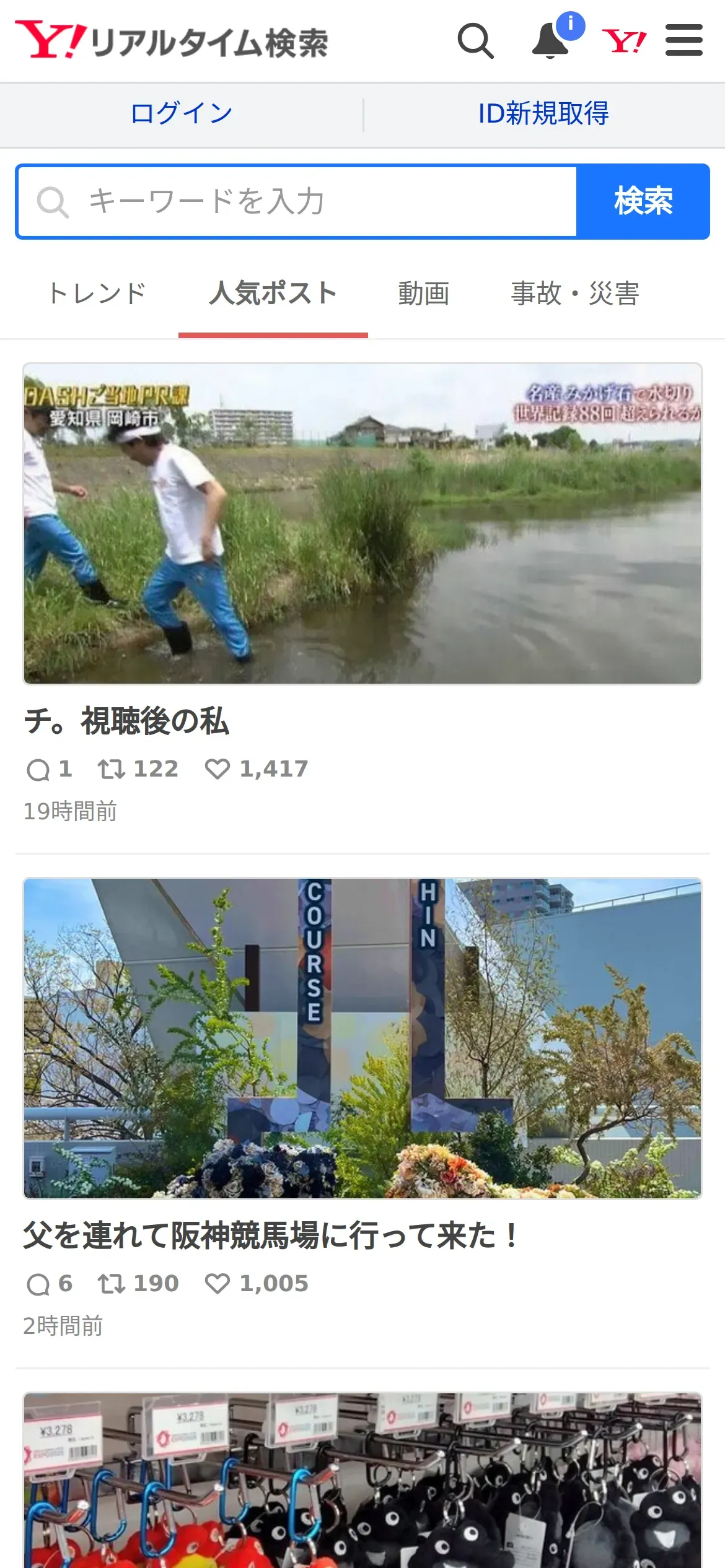
Task: Switch to the 動画 tab
Action: (x=424, y=294)
